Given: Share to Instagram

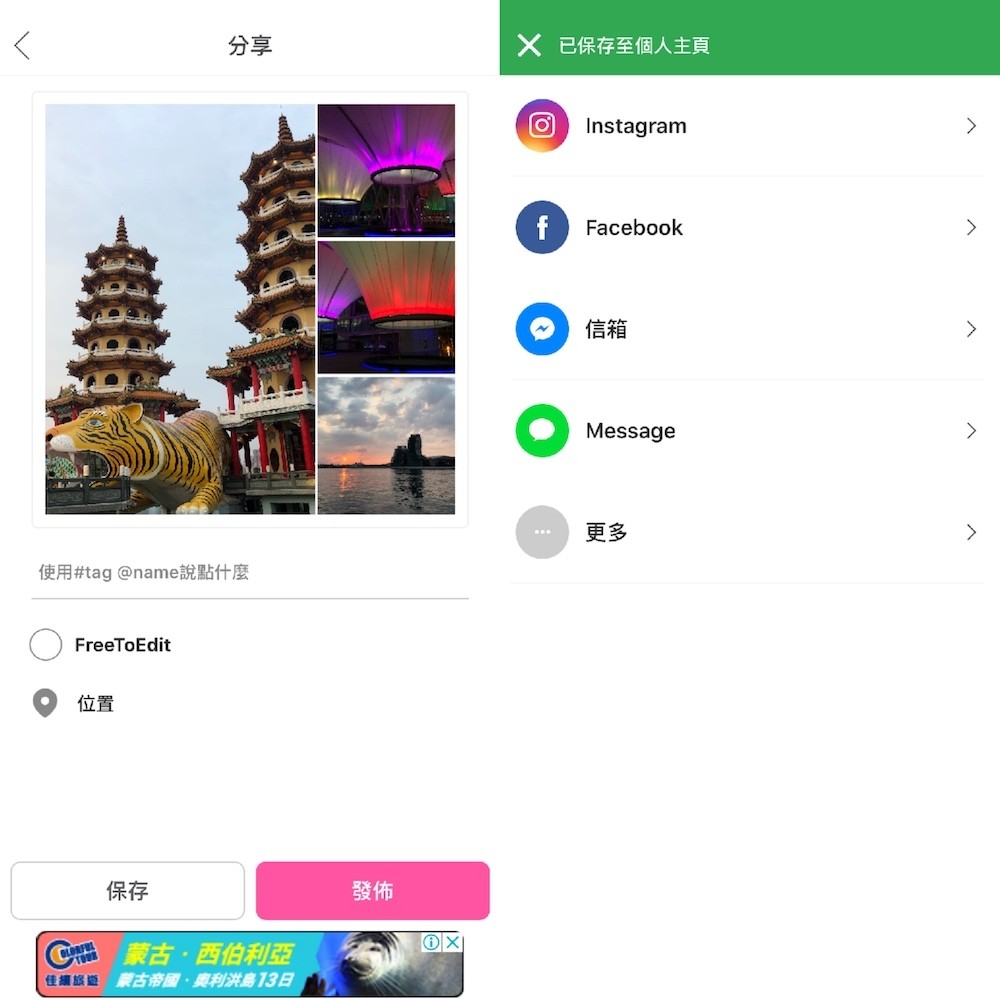Looking at the screenshot, I should point(746,126).
